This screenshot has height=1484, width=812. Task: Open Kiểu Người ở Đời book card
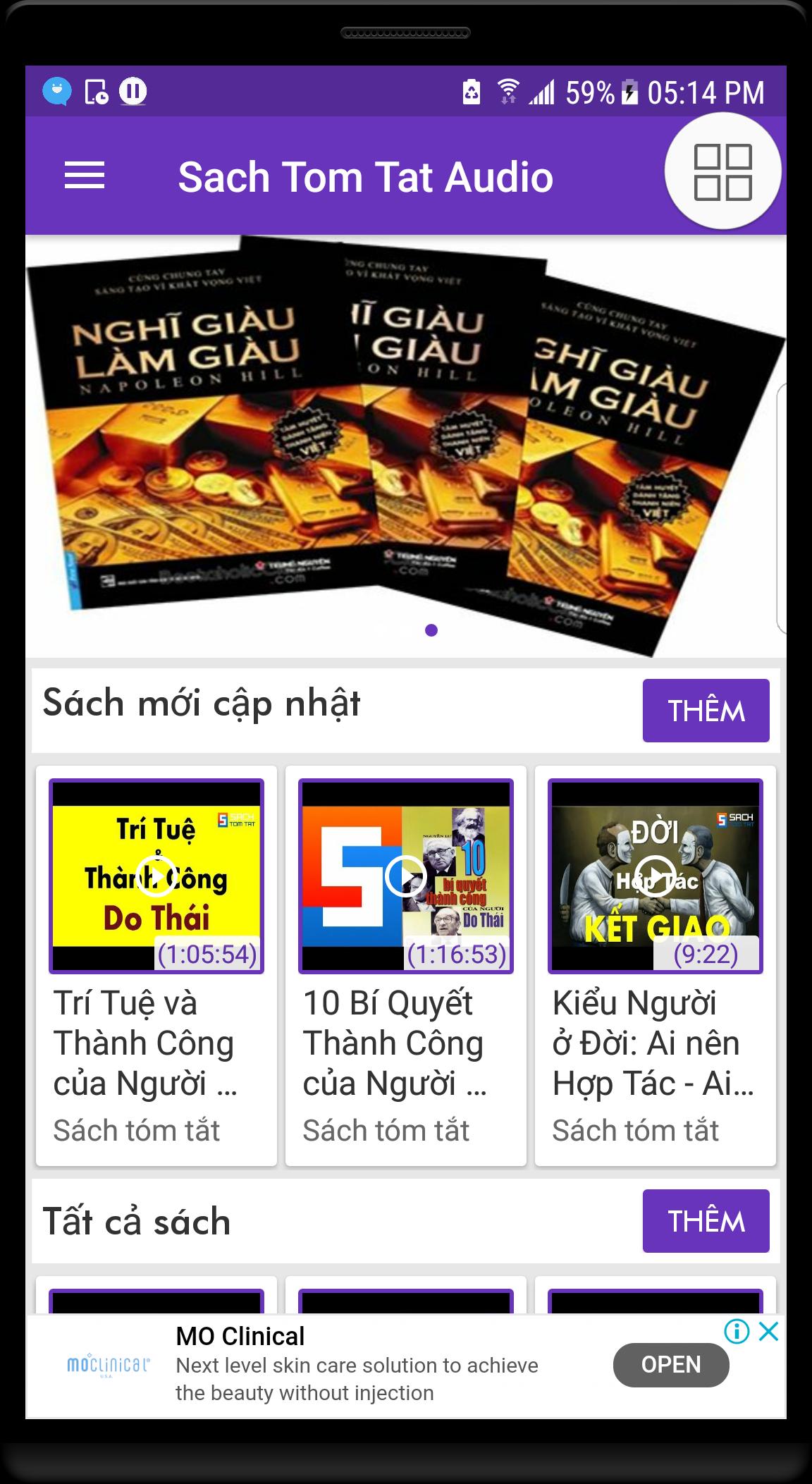[x=655, y=966]
